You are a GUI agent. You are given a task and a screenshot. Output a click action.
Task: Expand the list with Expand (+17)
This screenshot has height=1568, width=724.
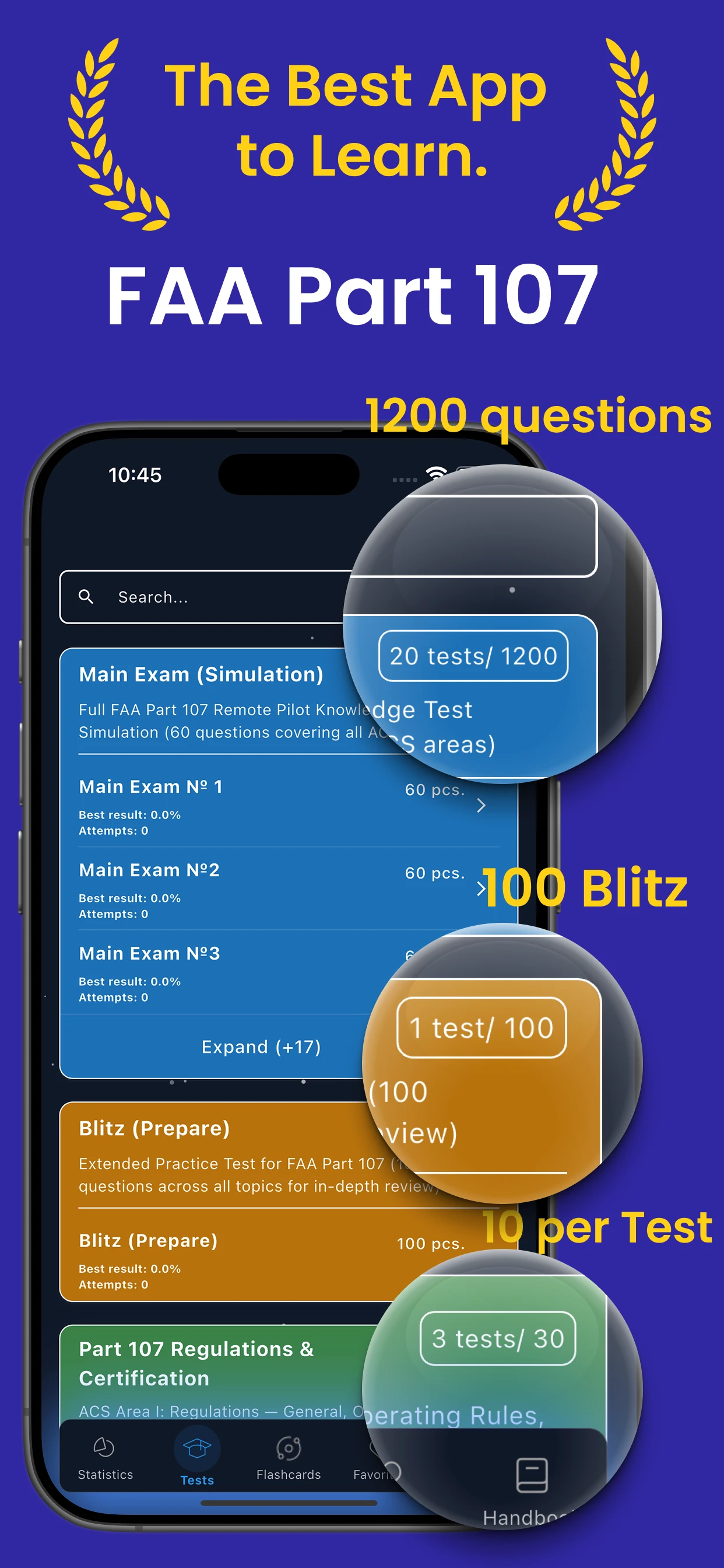262,1046
